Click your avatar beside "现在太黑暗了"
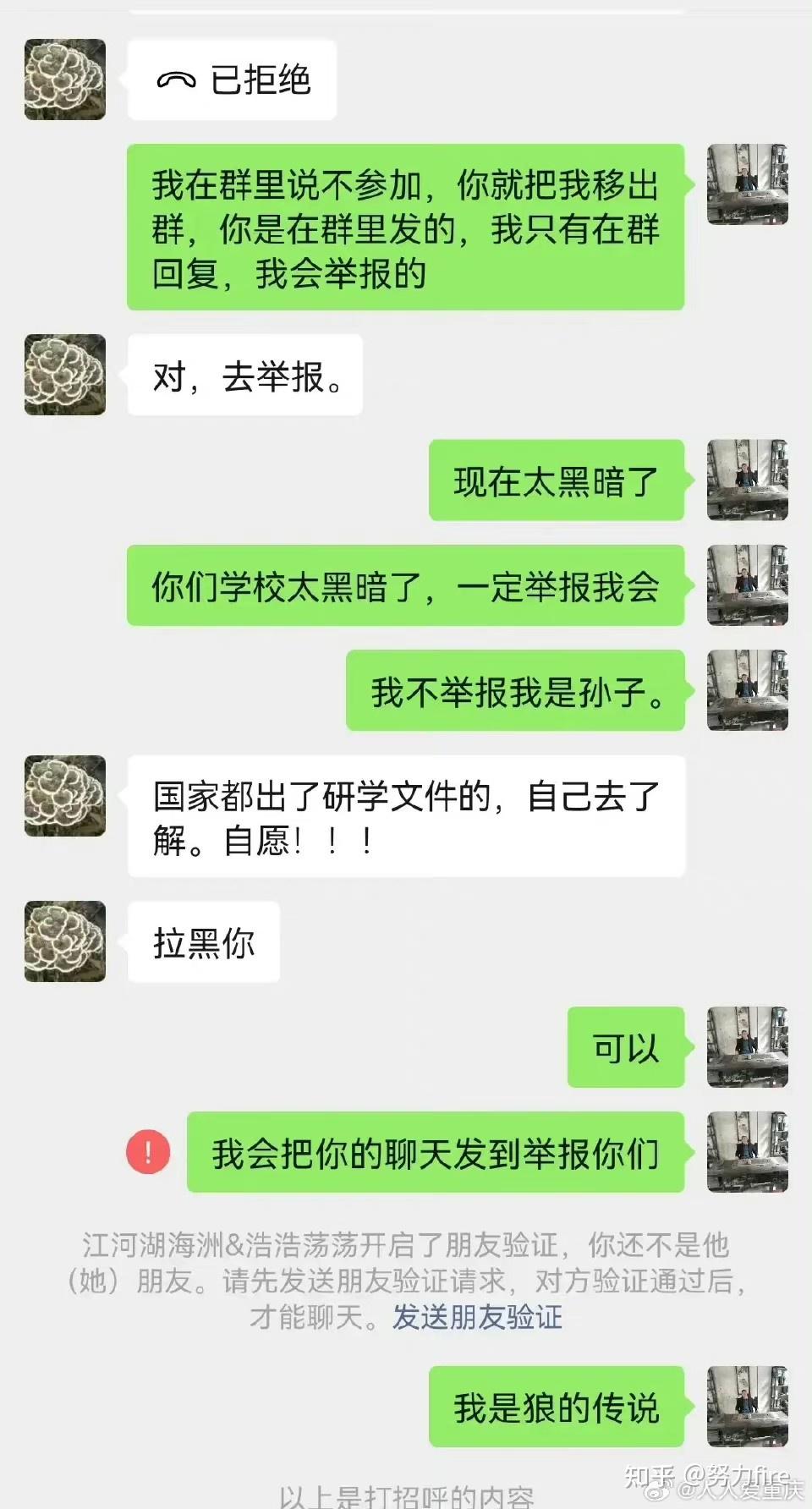 point(747,480)
